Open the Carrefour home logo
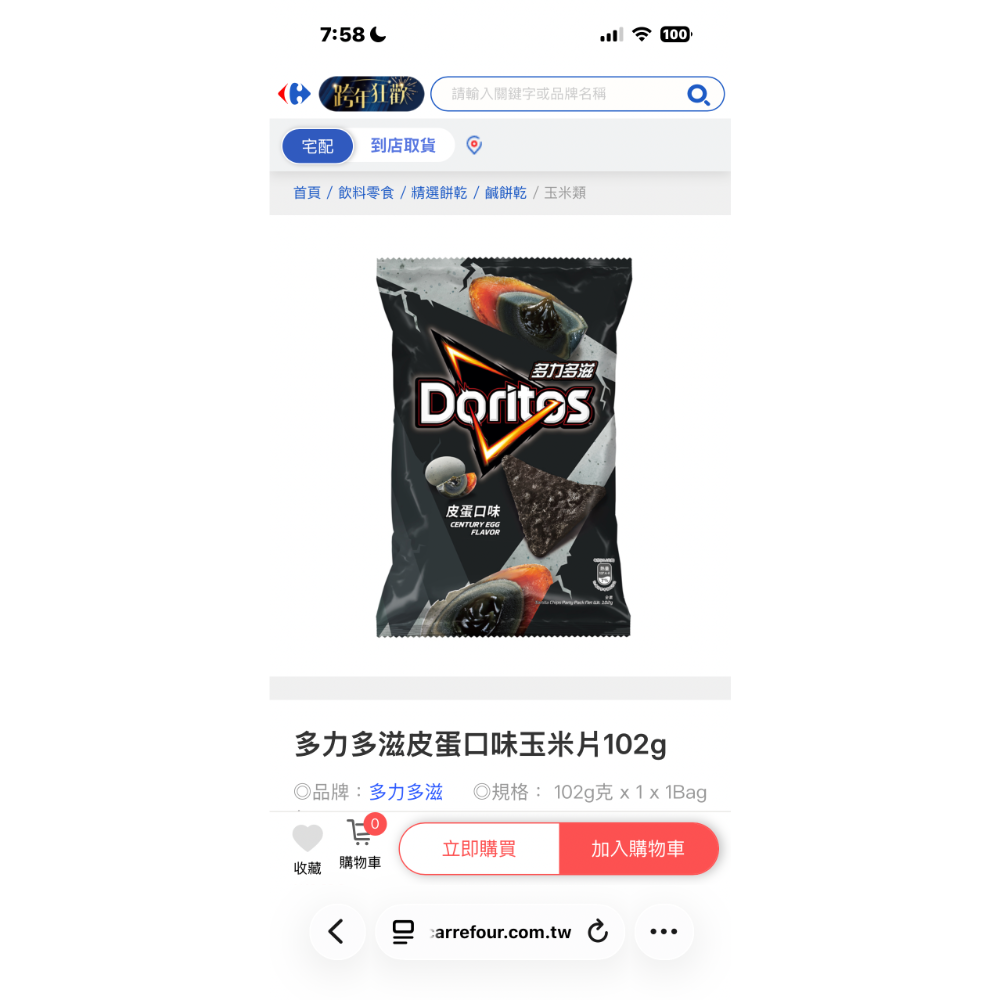This screenshot has height=1000, width=1000. pyautogui.click(x=294, y=94)
